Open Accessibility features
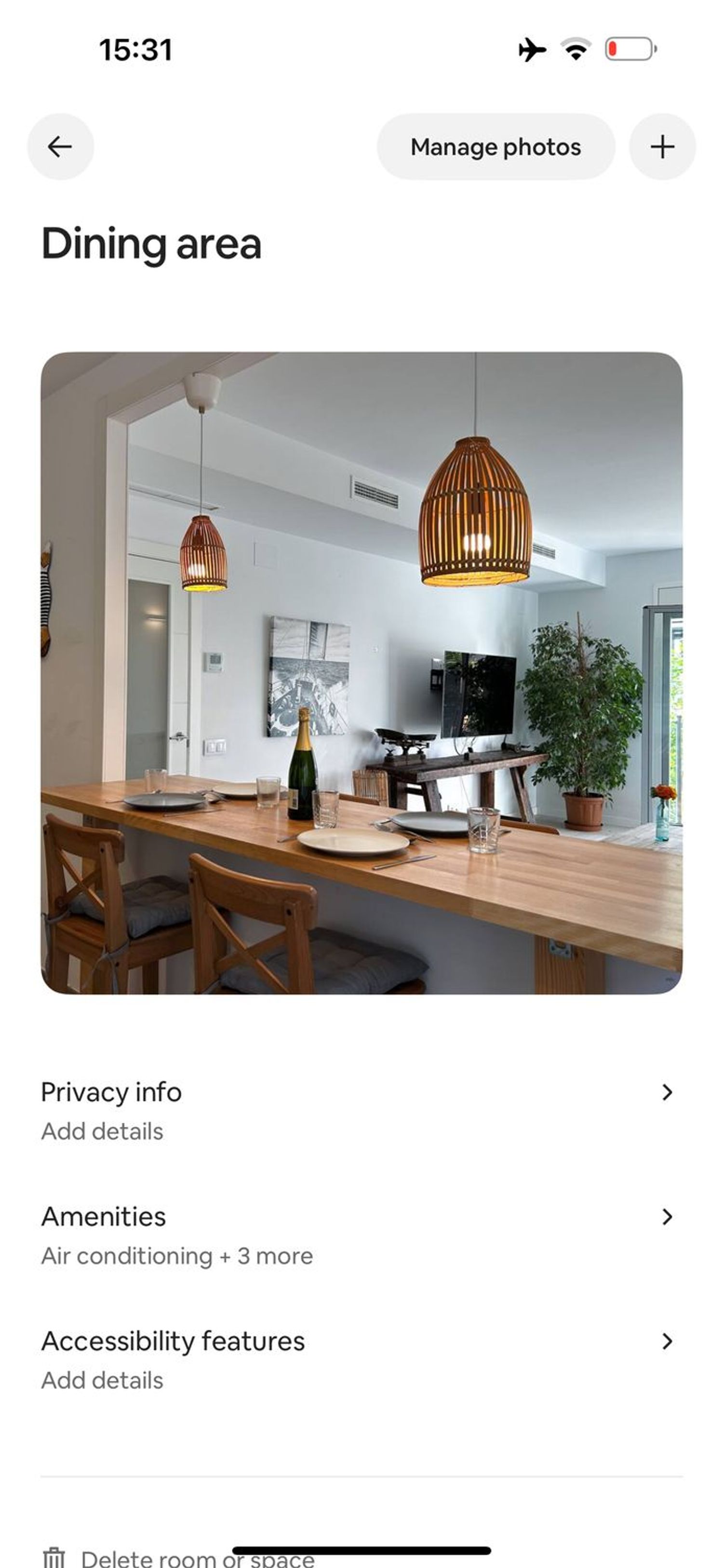The width and height of the screenshot is (723, 1568). point(361,1359)
